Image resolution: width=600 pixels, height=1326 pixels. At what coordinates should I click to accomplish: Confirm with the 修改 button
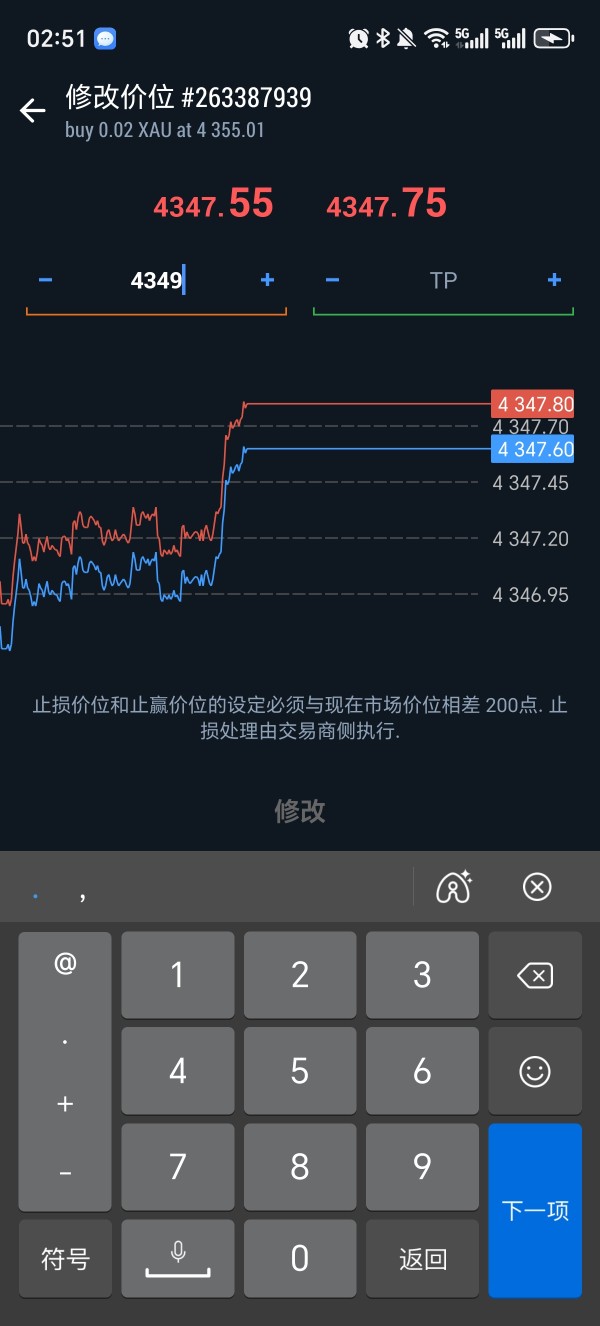(x=300, y=810)
